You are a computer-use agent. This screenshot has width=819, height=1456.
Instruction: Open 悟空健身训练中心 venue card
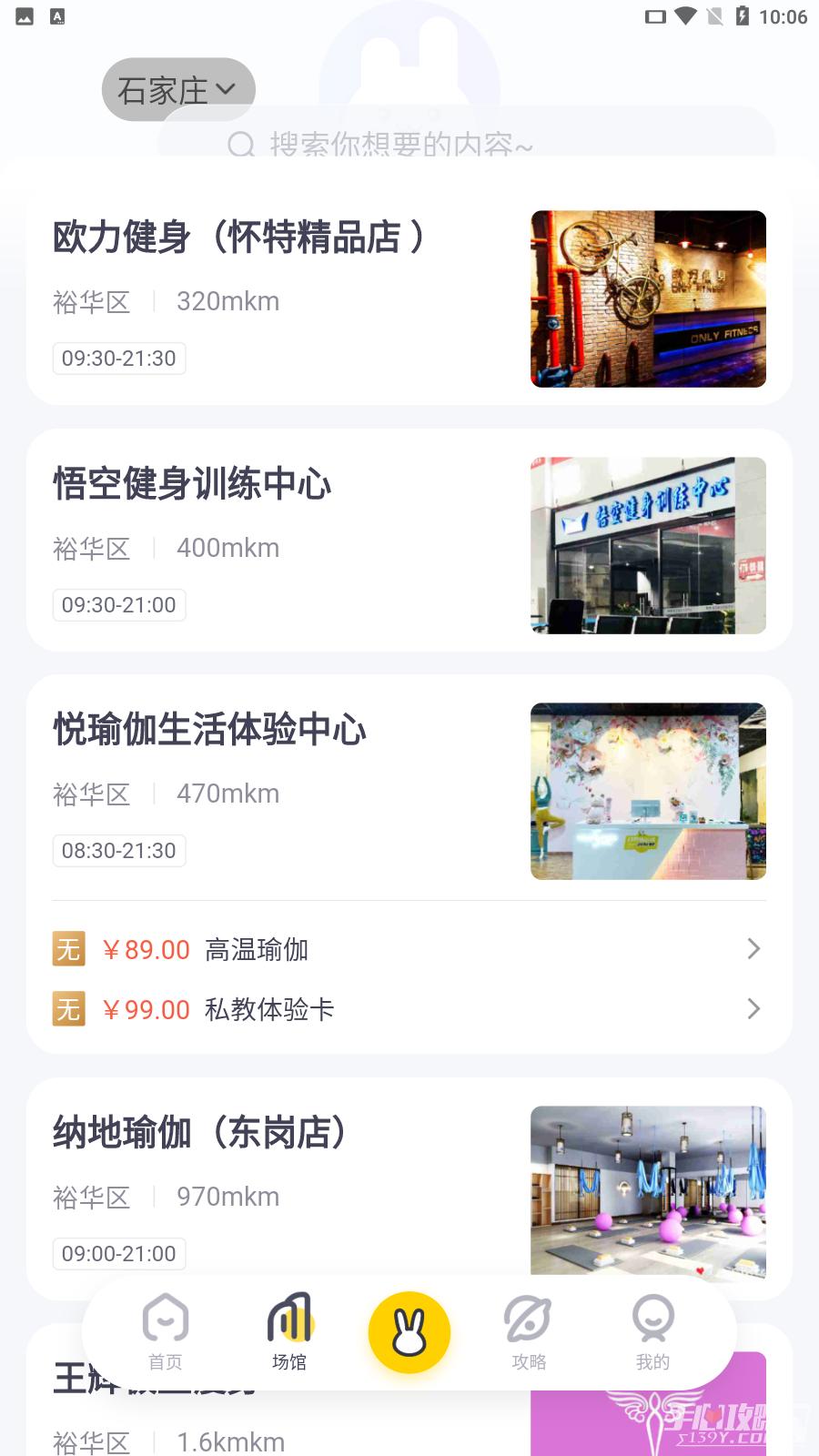[x=273, y=541]
